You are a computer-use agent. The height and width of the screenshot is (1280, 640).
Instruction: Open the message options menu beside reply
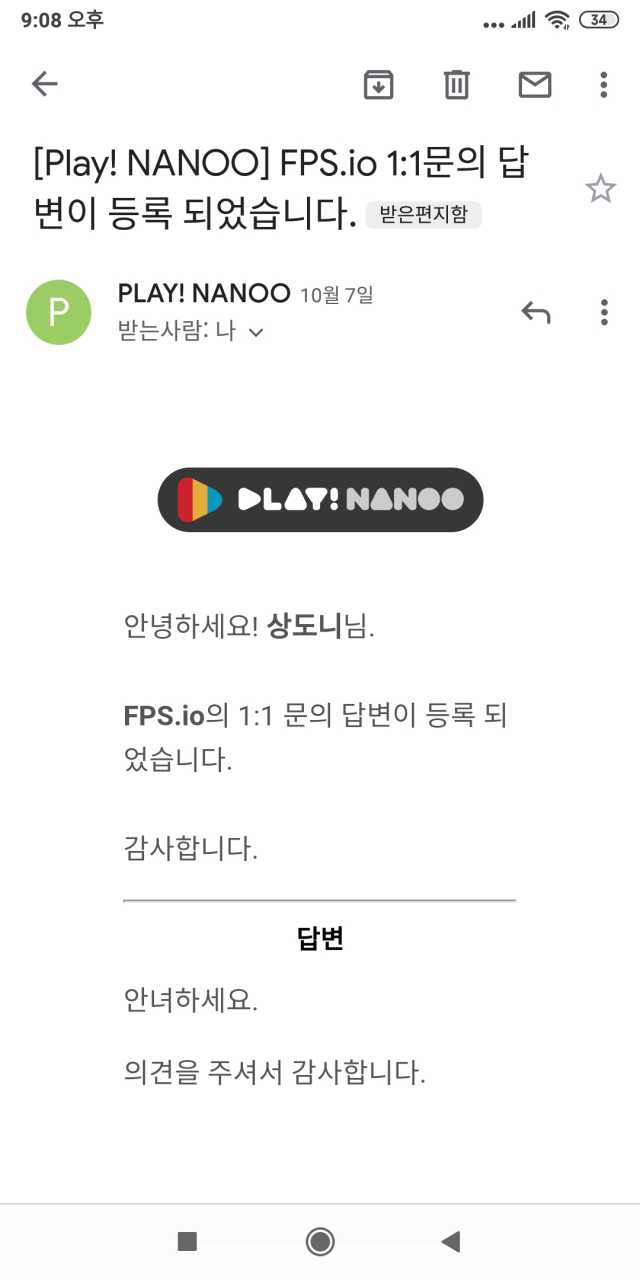pos(603,313)
